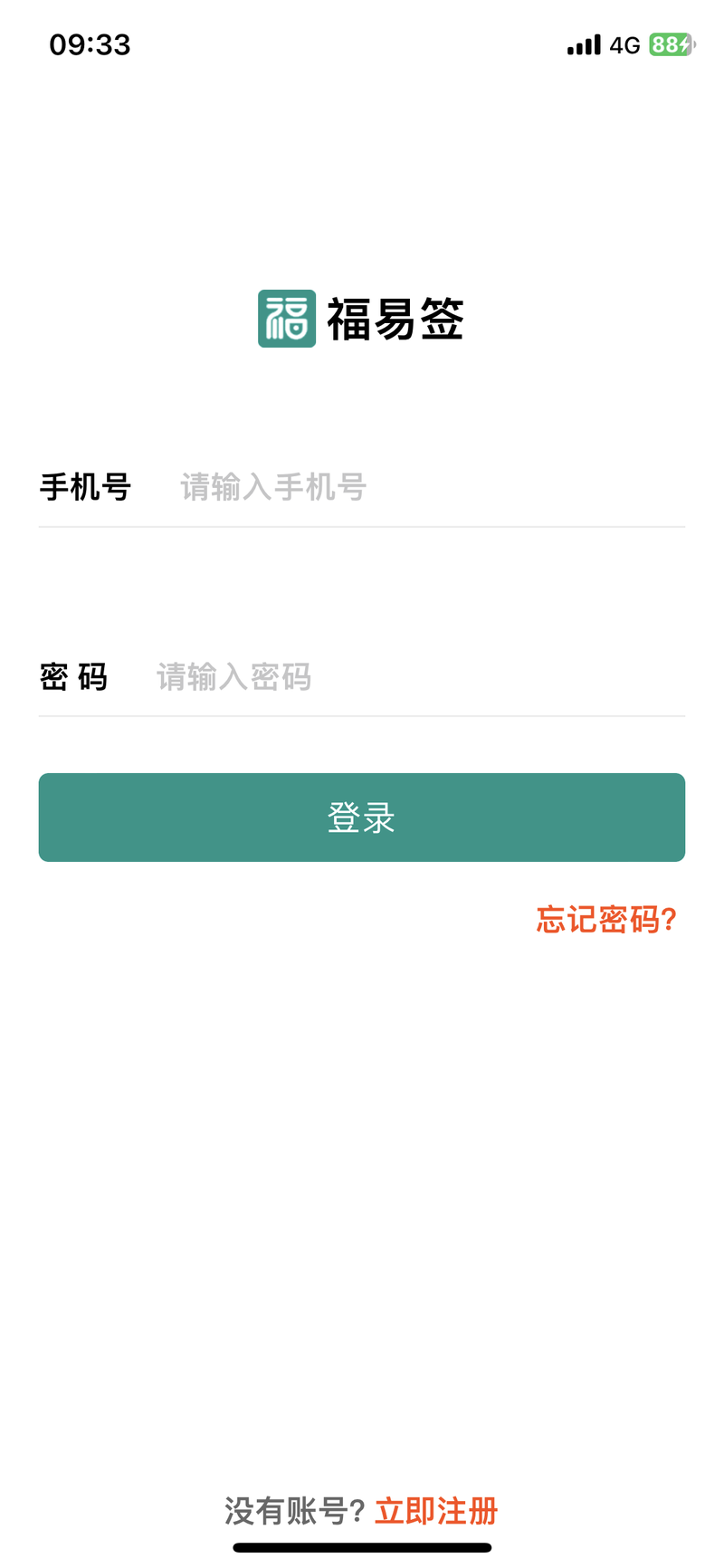Focus the password input field
Image resolution: width=724 pixels, height=1568 pixels.
(420, 676)
